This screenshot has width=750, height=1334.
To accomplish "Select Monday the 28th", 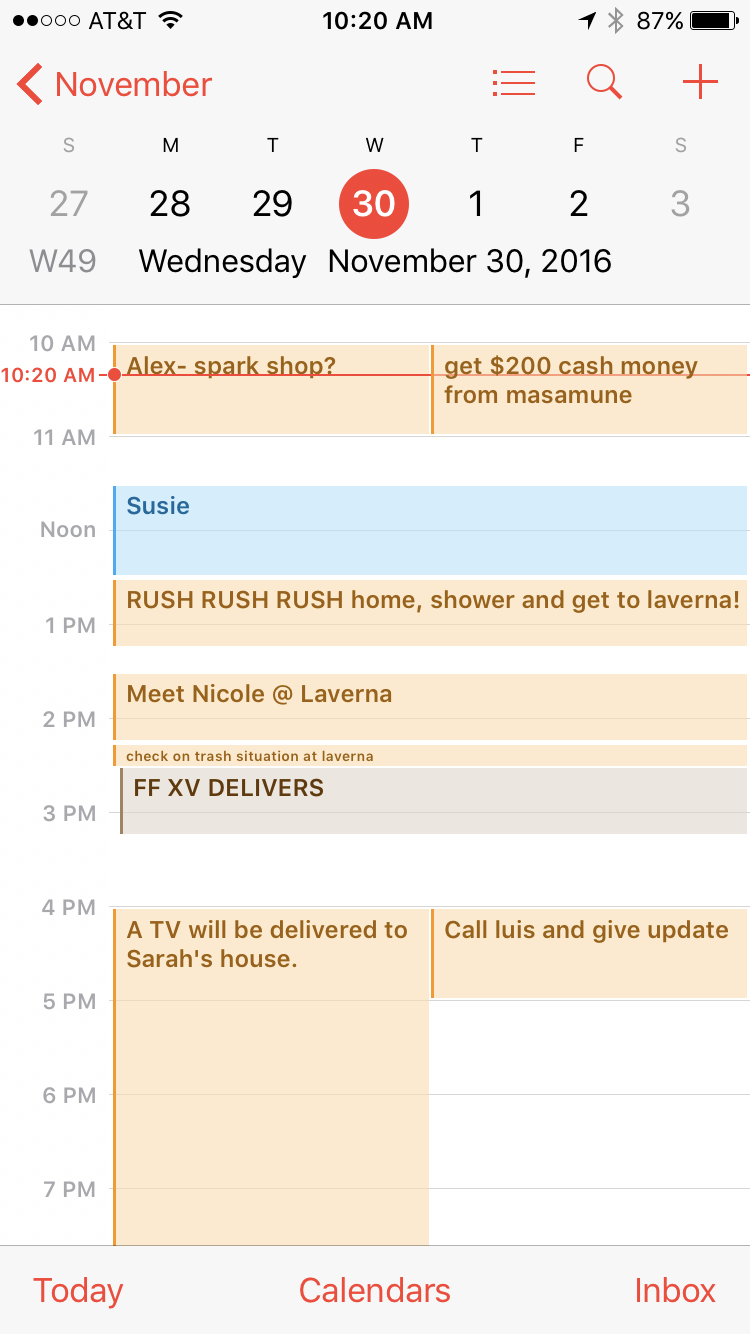I will click(x=170, y=204).
